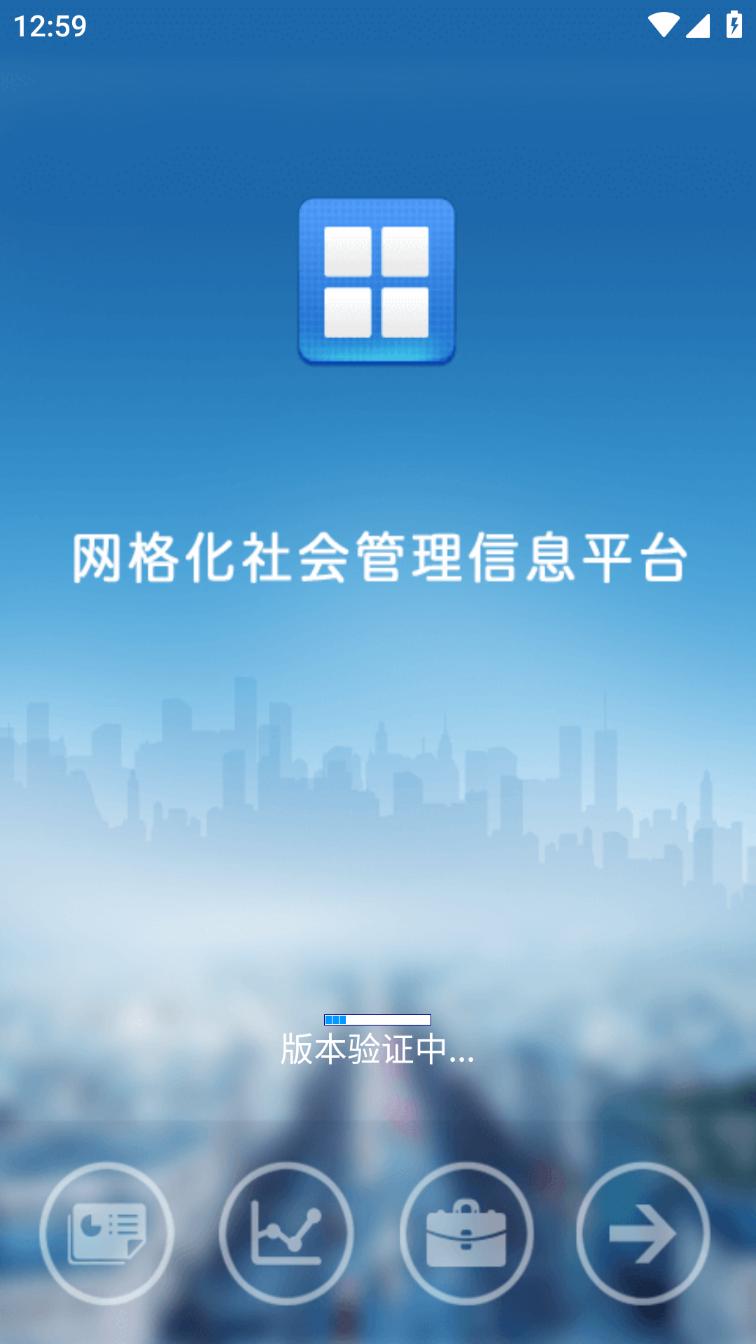Open the statistics chart icon
This screenshot has height=1344, width=756.
286,1233
